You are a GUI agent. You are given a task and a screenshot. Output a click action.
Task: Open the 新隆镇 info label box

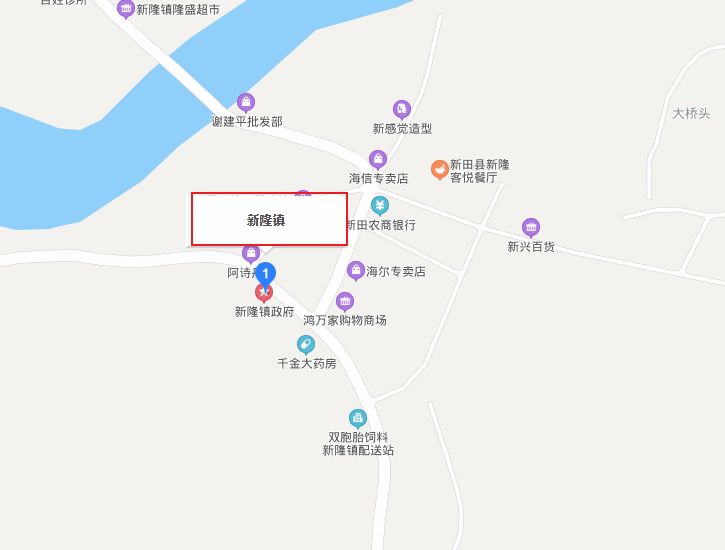[269, 219]
